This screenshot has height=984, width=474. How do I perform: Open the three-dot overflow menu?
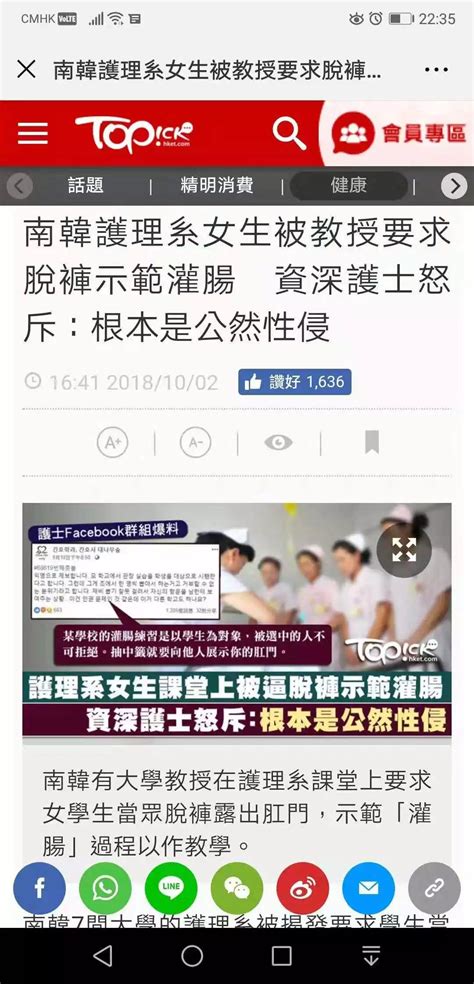[x=436, y=70]
